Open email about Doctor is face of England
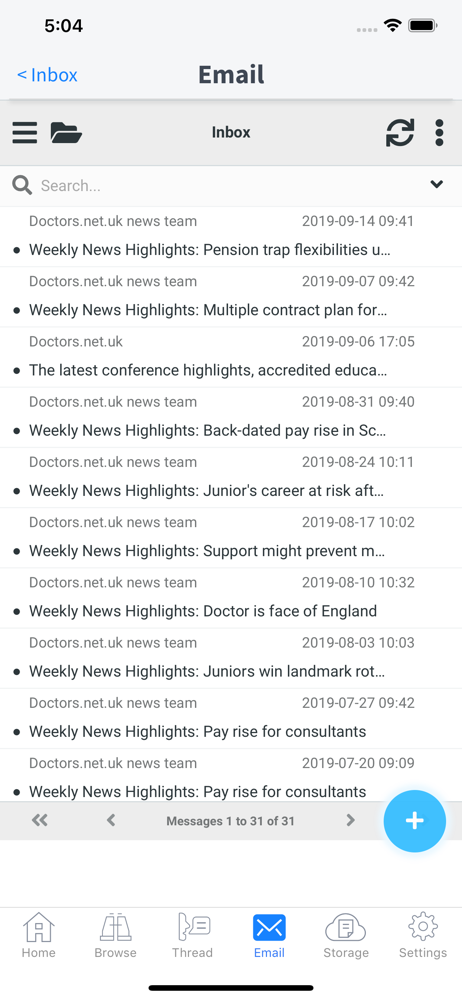Viewport: 462px width, 1000px height. 231,598
